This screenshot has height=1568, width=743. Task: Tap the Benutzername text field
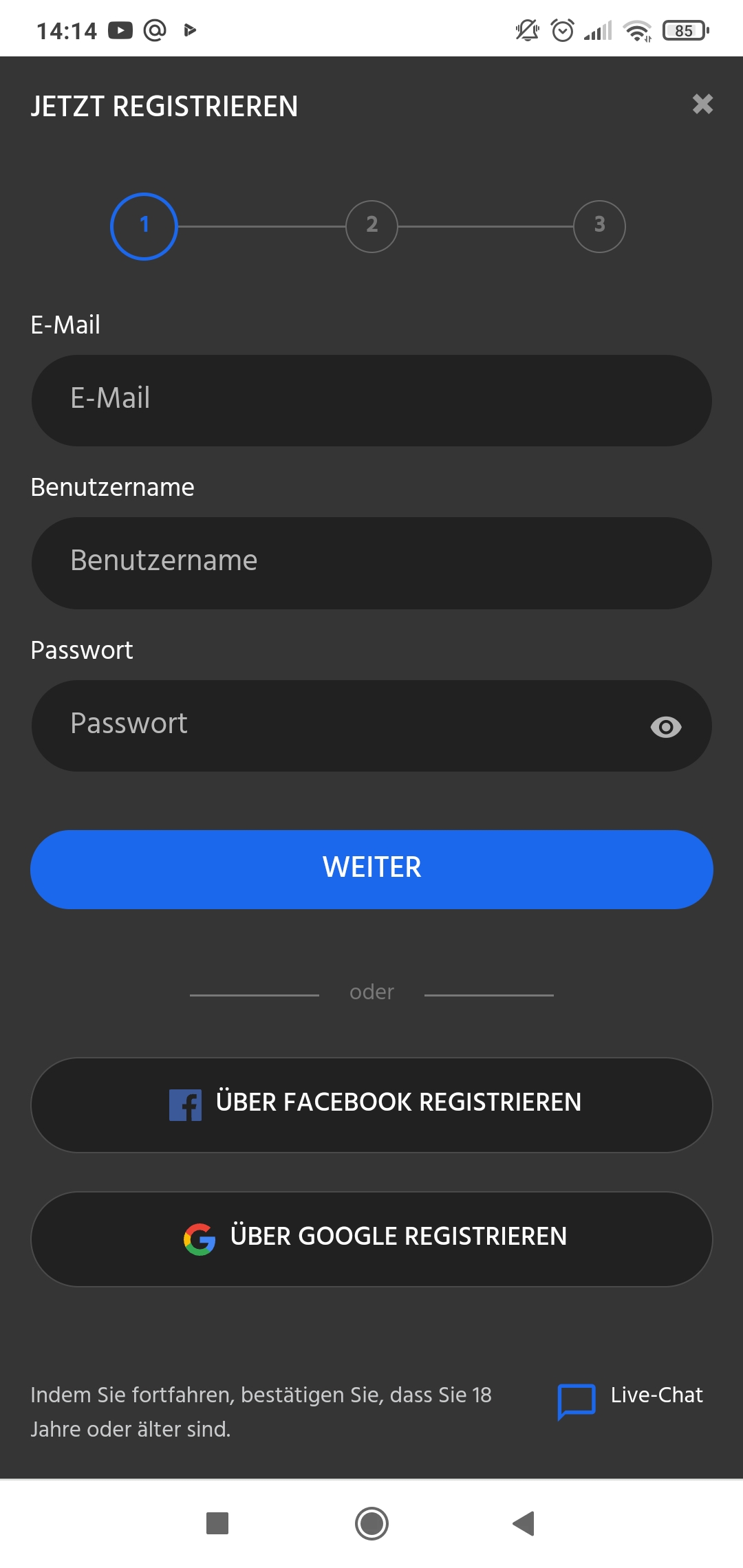pyautogui.click(x=371, y=563)
